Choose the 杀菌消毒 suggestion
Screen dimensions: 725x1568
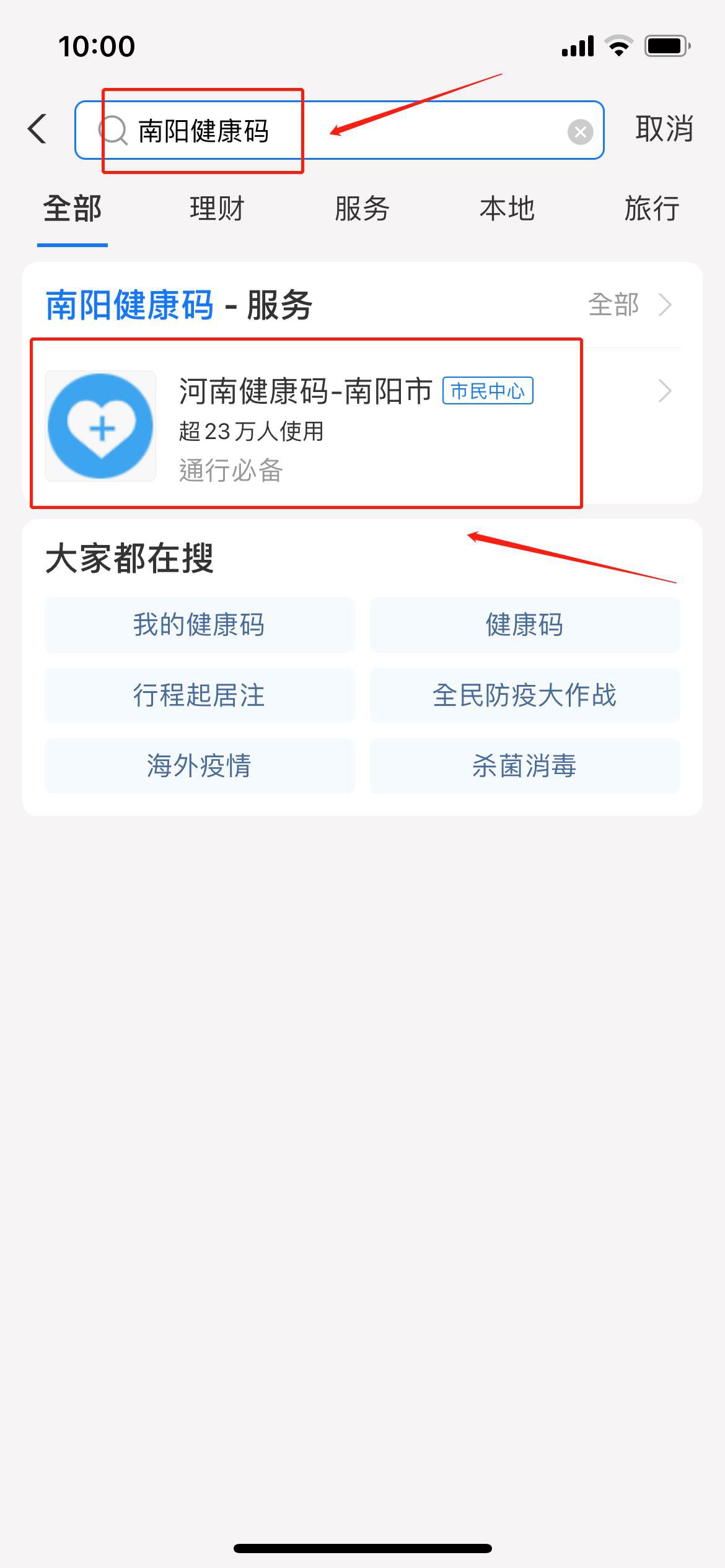(525, 766)
